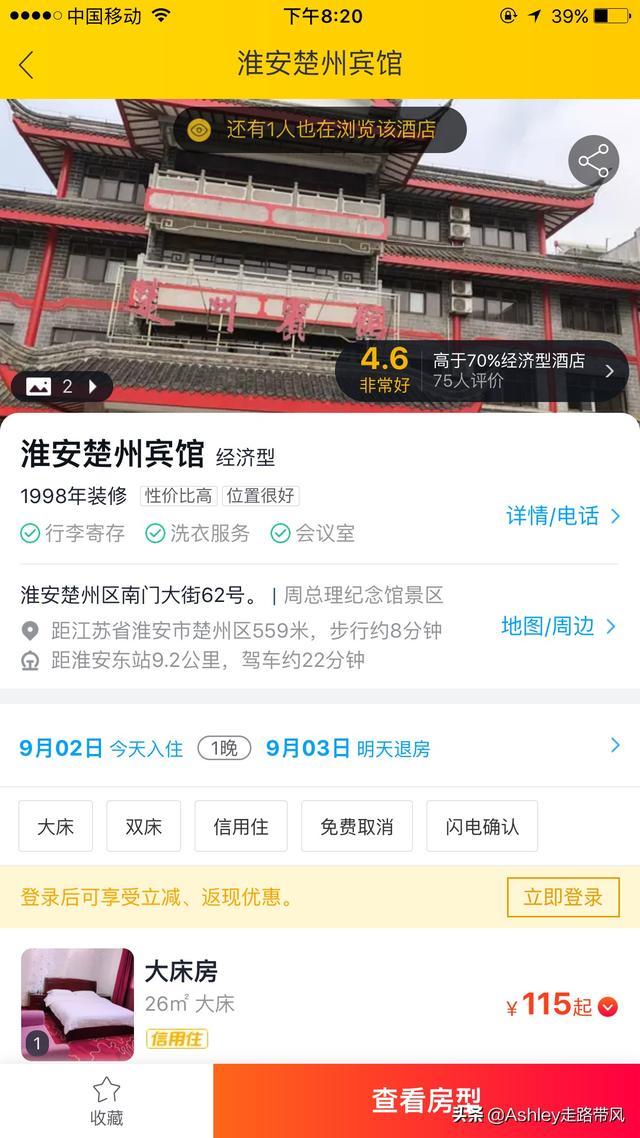Apply the 闪电确认 filter
Viewport: 640px width, 1138px height.
[482, 826]
